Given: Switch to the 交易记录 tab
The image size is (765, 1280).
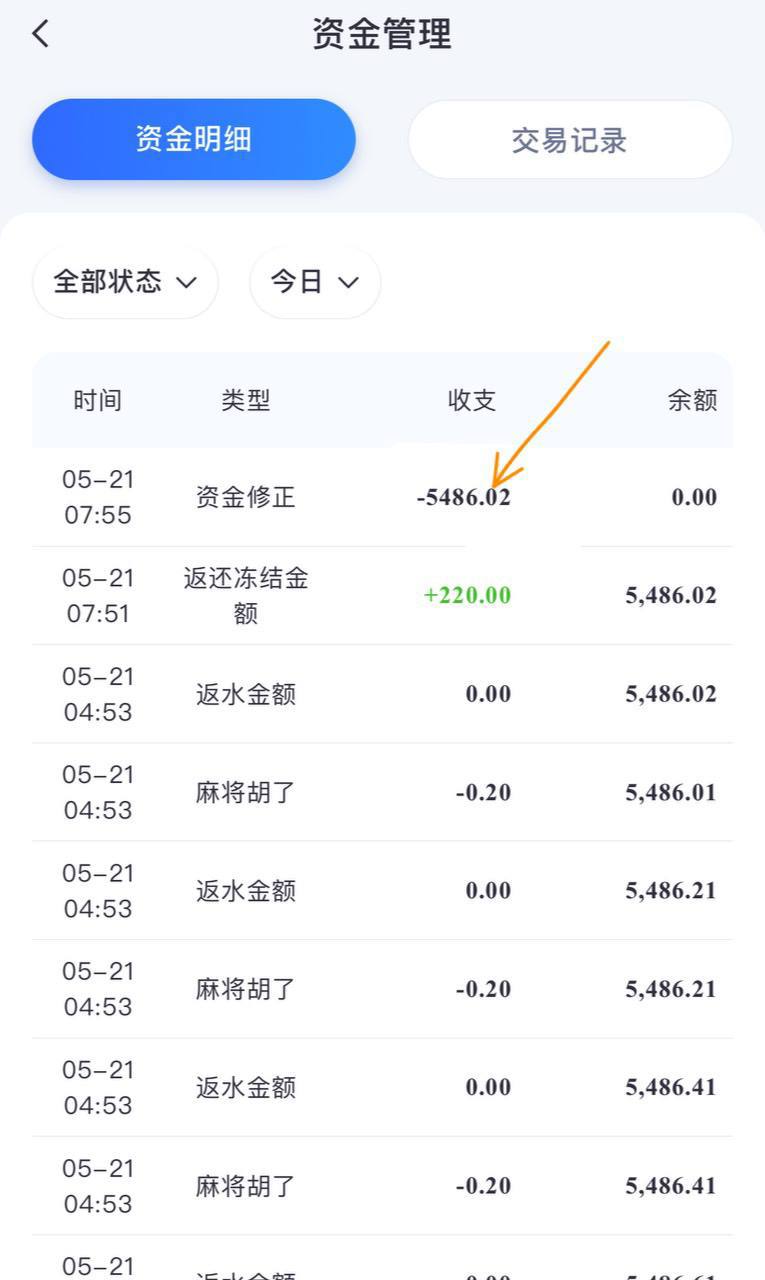Looking at the screenshot, I should (x=569, y=140).
